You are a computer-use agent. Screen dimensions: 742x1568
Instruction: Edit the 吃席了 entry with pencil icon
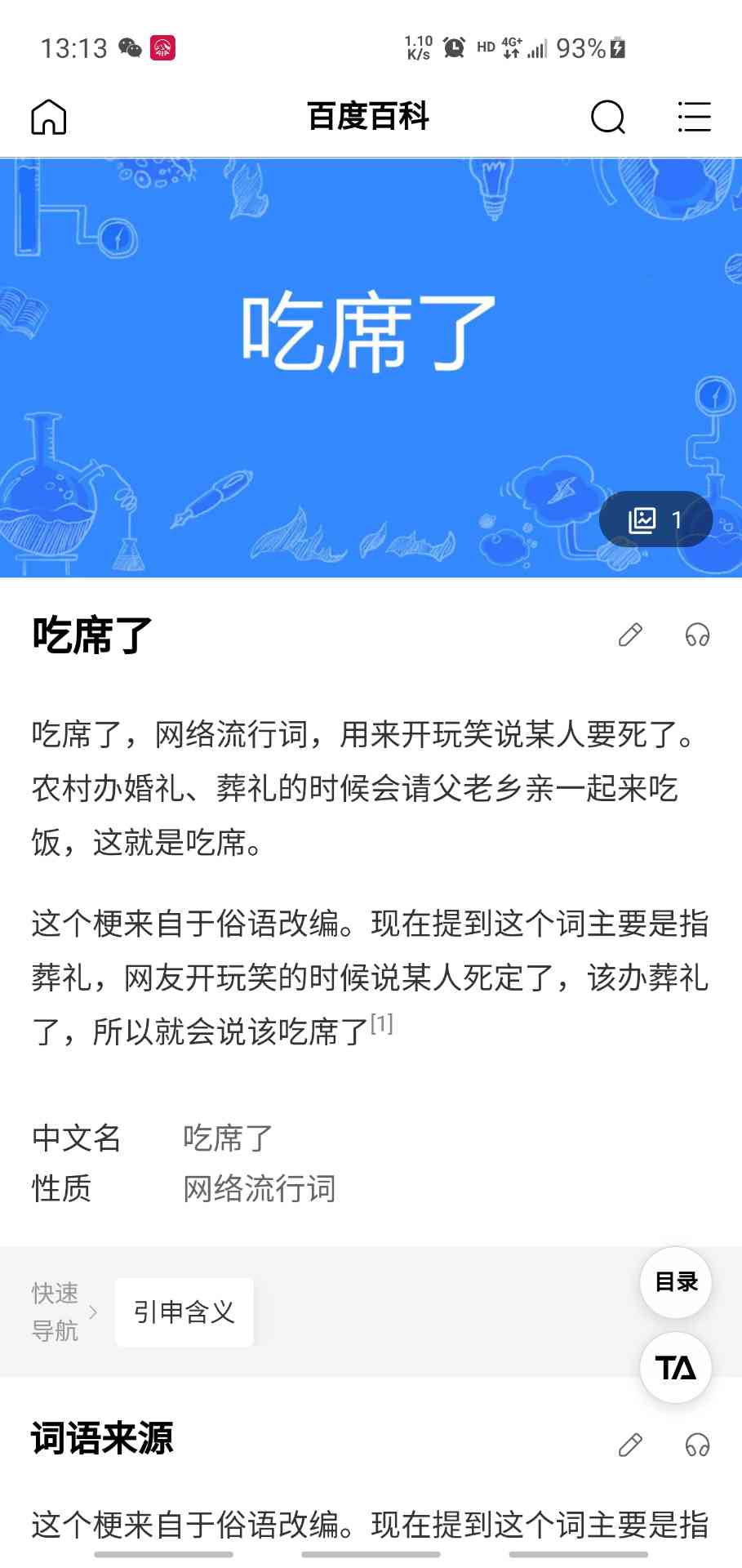[630, 635]
